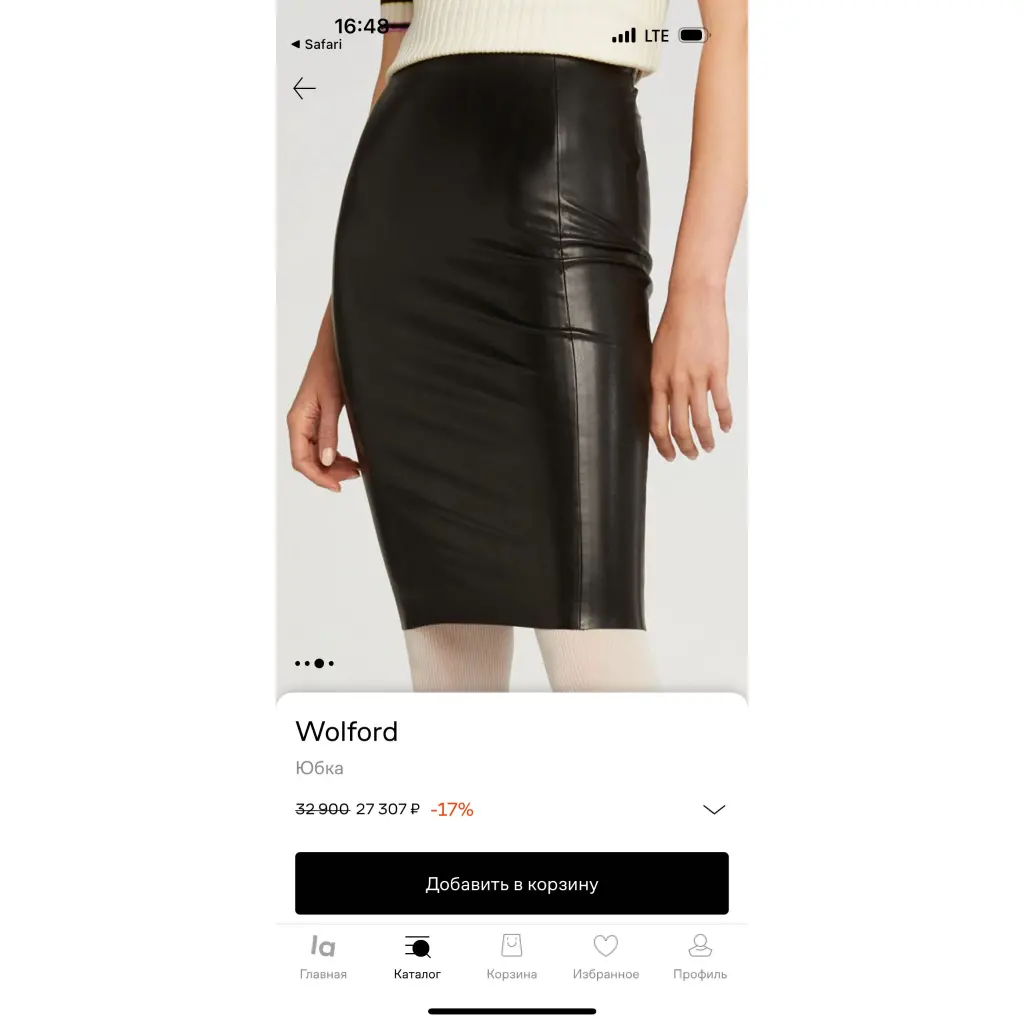Add the Wolford skirt to cart
Image resolution: width=1024 pixels, height=1024 pixels.
point(511,883)
